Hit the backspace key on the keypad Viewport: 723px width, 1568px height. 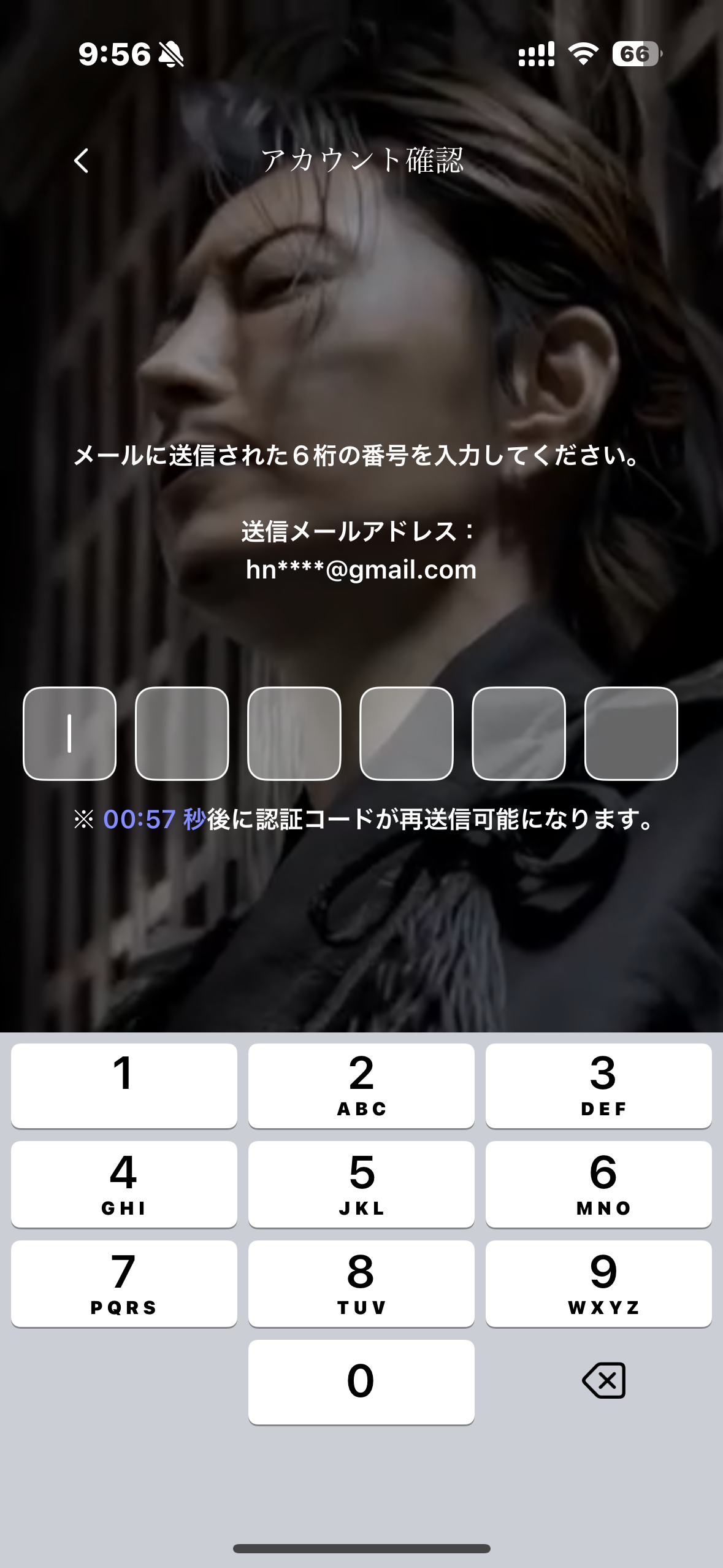(x=604, y=1381)
